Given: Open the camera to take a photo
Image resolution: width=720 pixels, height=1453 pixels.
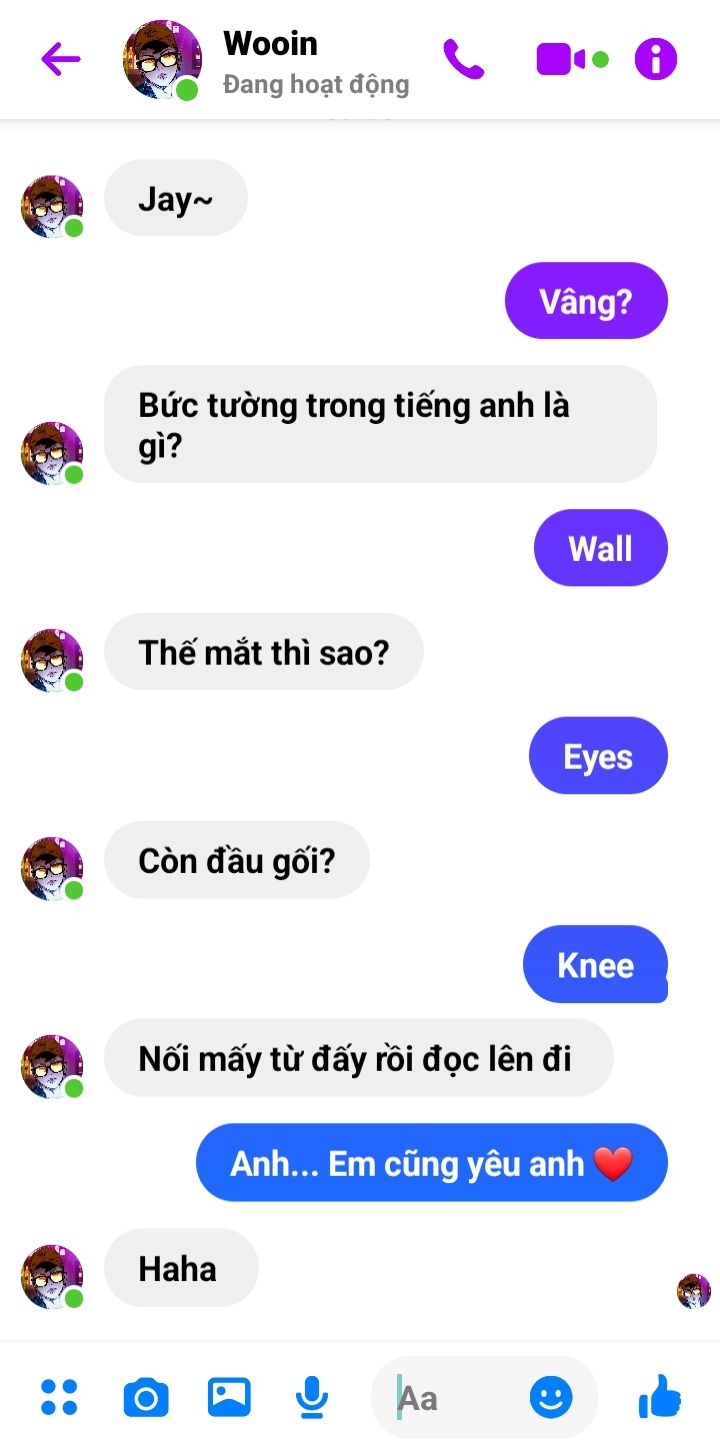Looking at the screenshot, I should point(146,1397).
